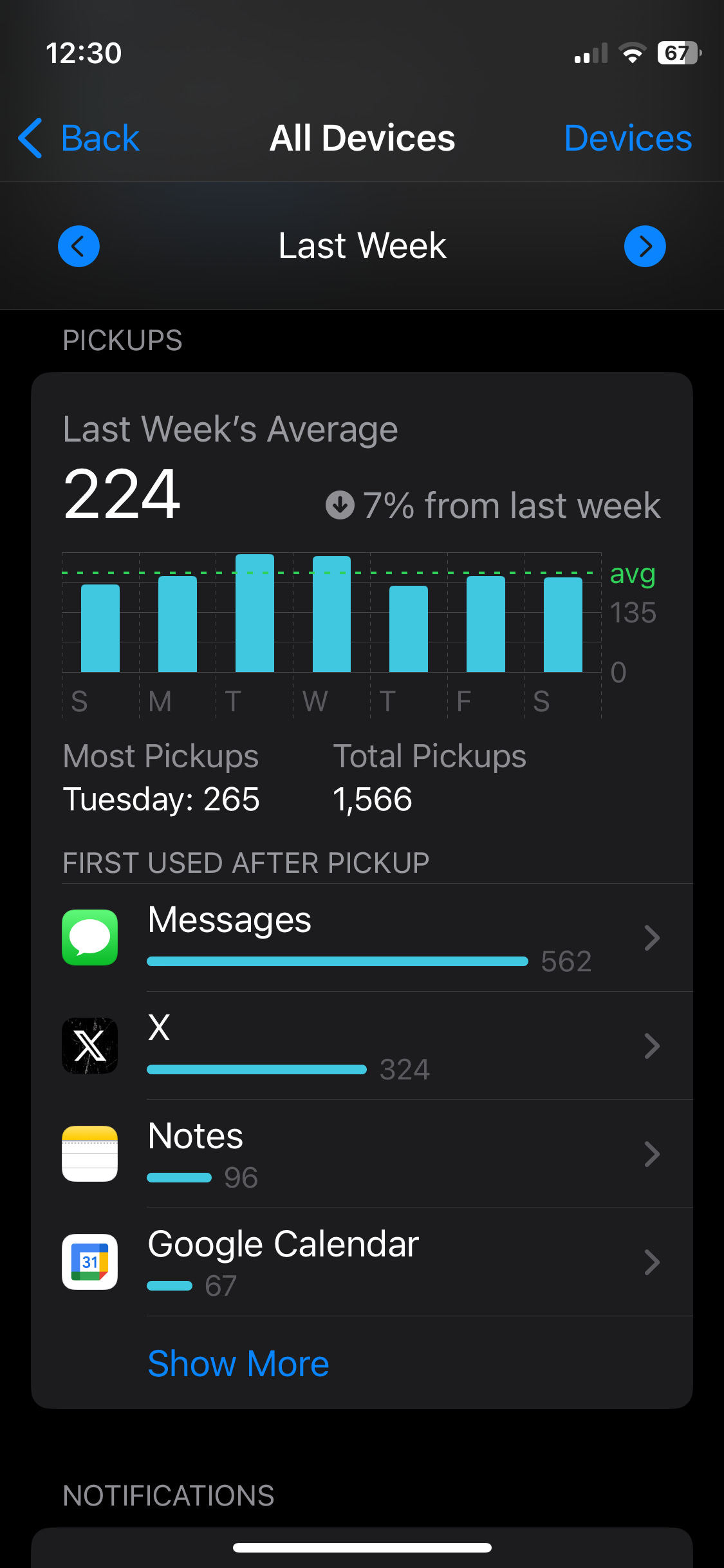Viewport: 724px width, 1568px height.
Task: Go to the next week
Action: pos(645,246)
